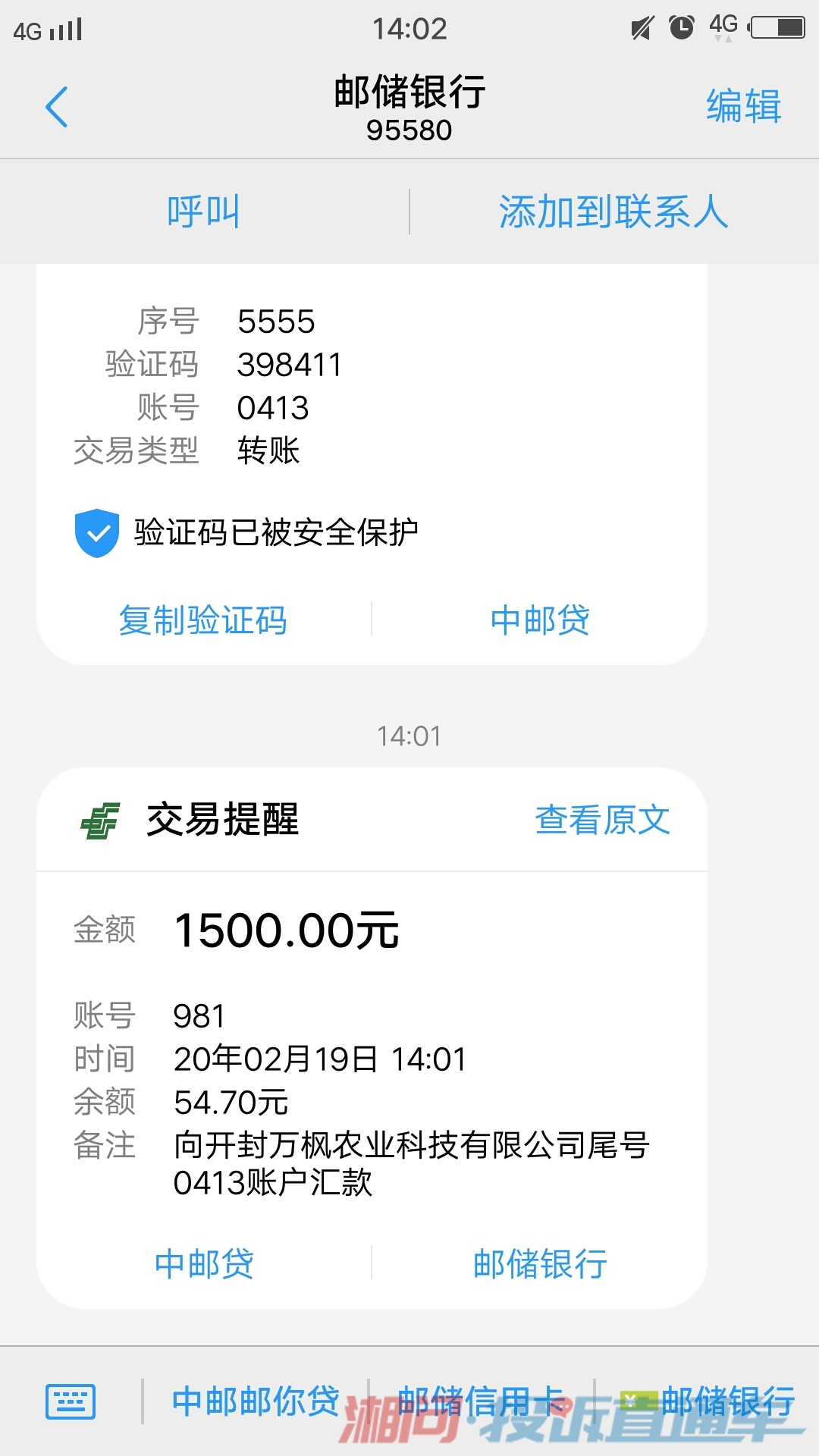Tap 邮储银行 inside the 交易提醒 card
This screenshot has width=819, height=1456.
[540, 1264]
